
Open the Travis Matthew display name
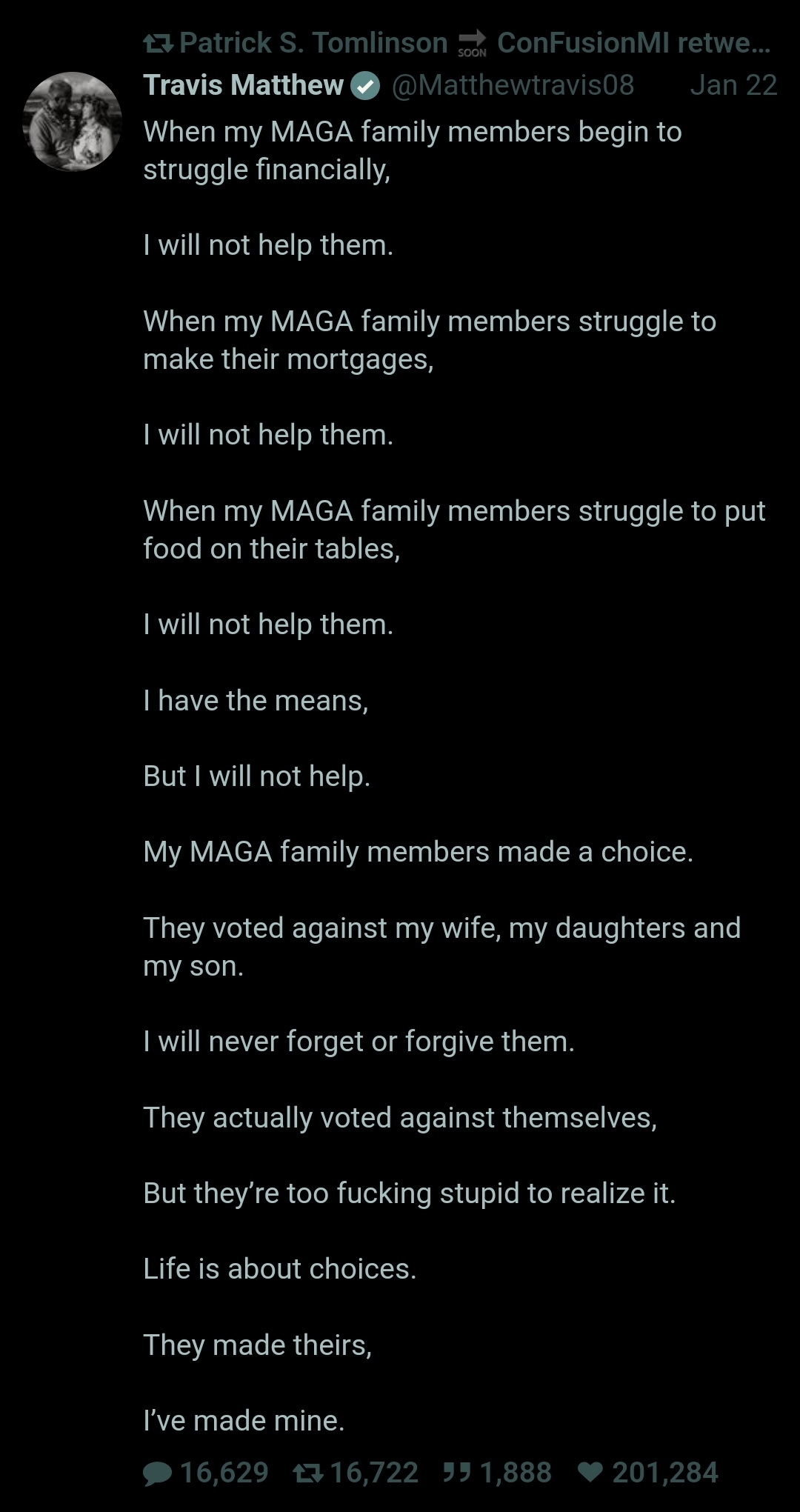pos(243,85)
